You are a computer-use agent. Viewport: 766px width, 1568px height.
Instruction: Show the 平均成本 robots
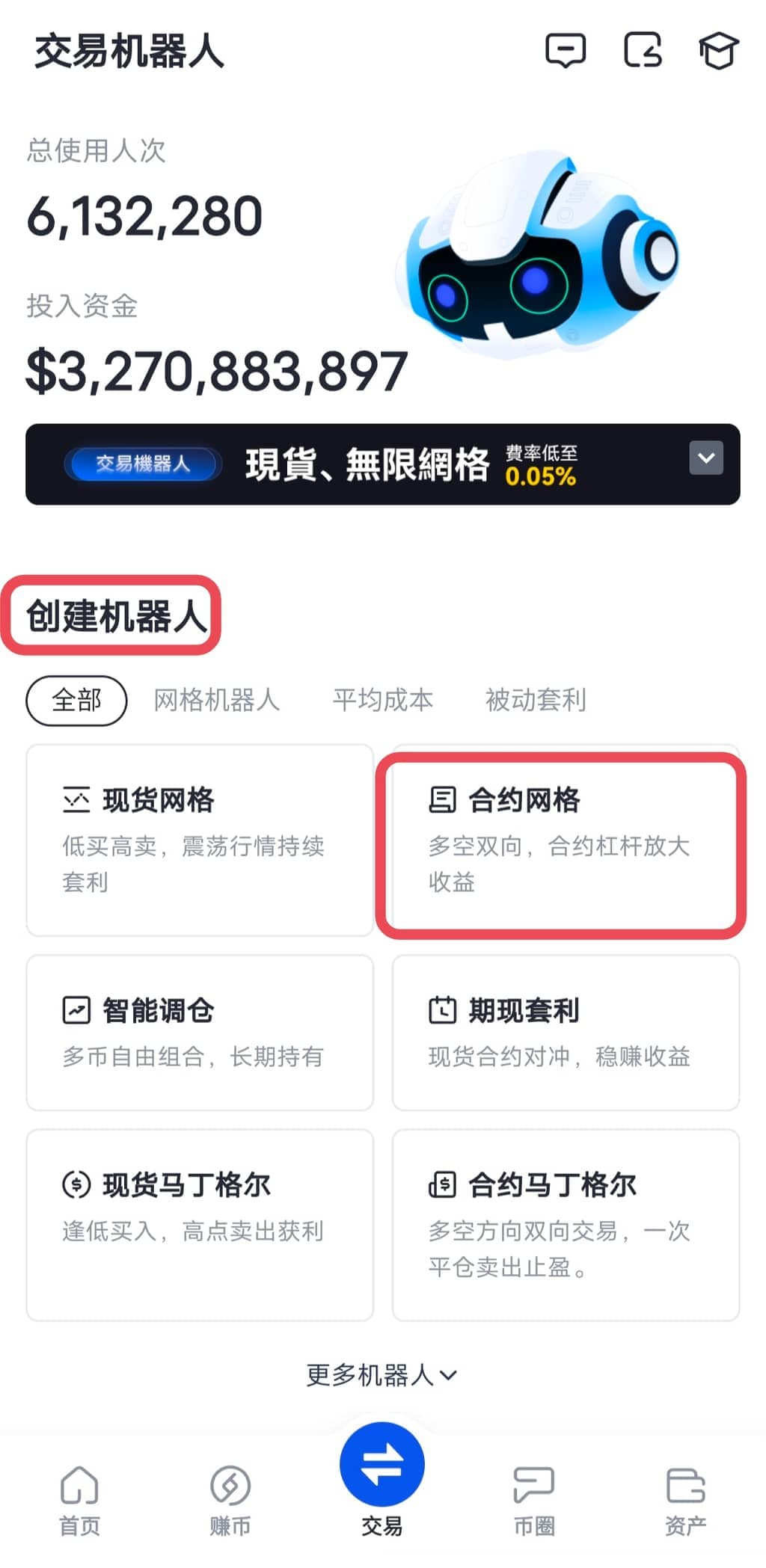tap(382, 701)
